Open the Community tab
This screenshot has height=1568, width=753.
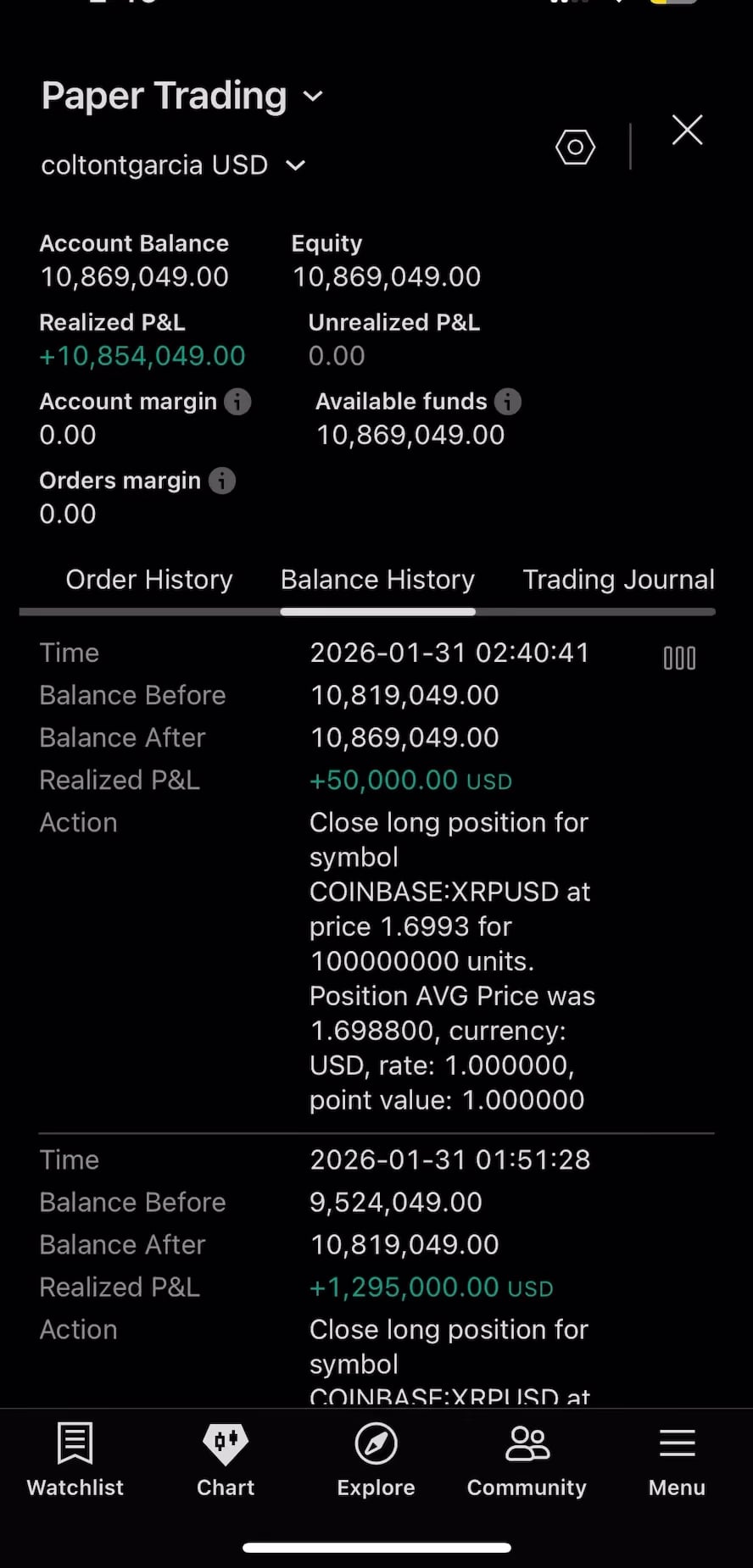pyautogui.click(x=527, y=1460)
